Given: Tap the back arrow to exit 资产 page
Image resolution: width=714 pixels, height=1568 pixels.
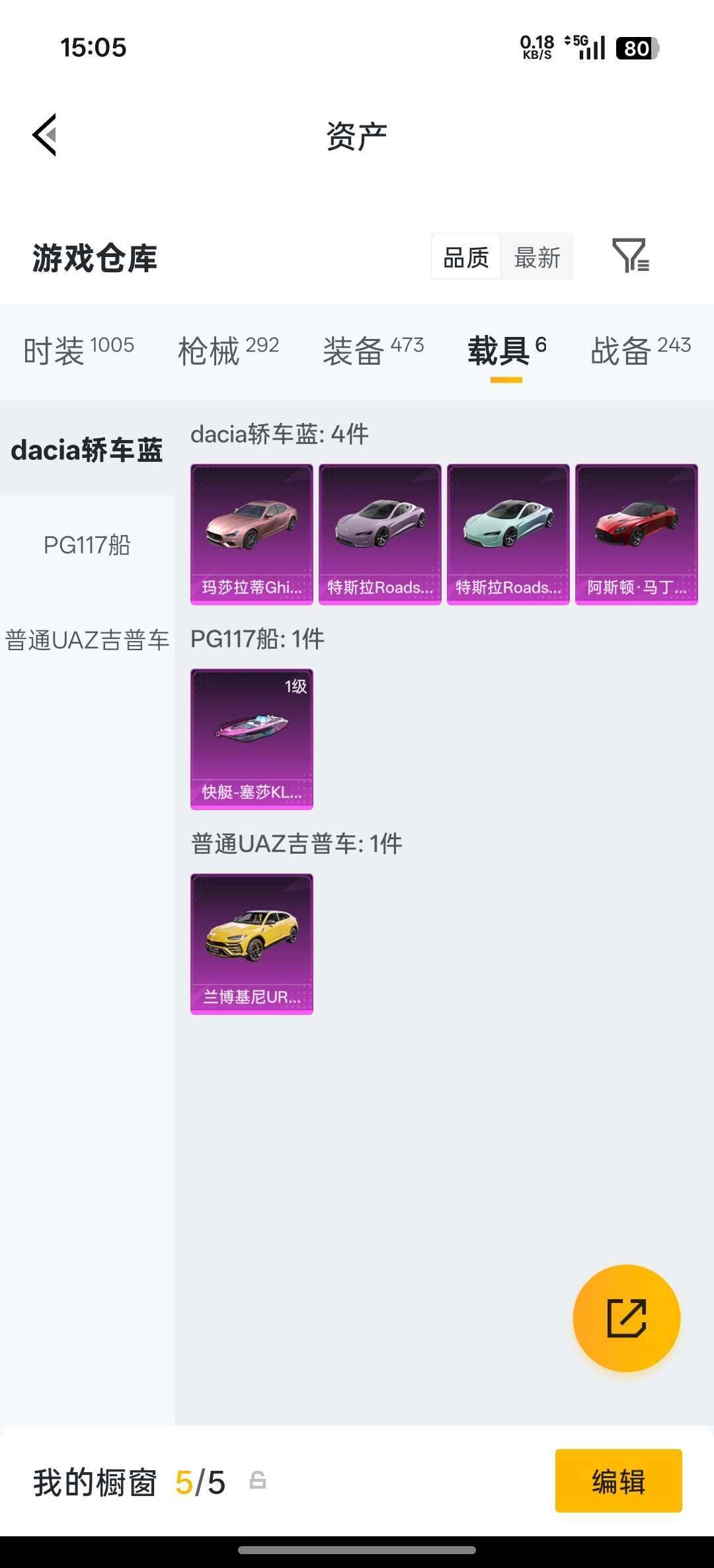Looking at the screenshot, I should click(44, 135).
